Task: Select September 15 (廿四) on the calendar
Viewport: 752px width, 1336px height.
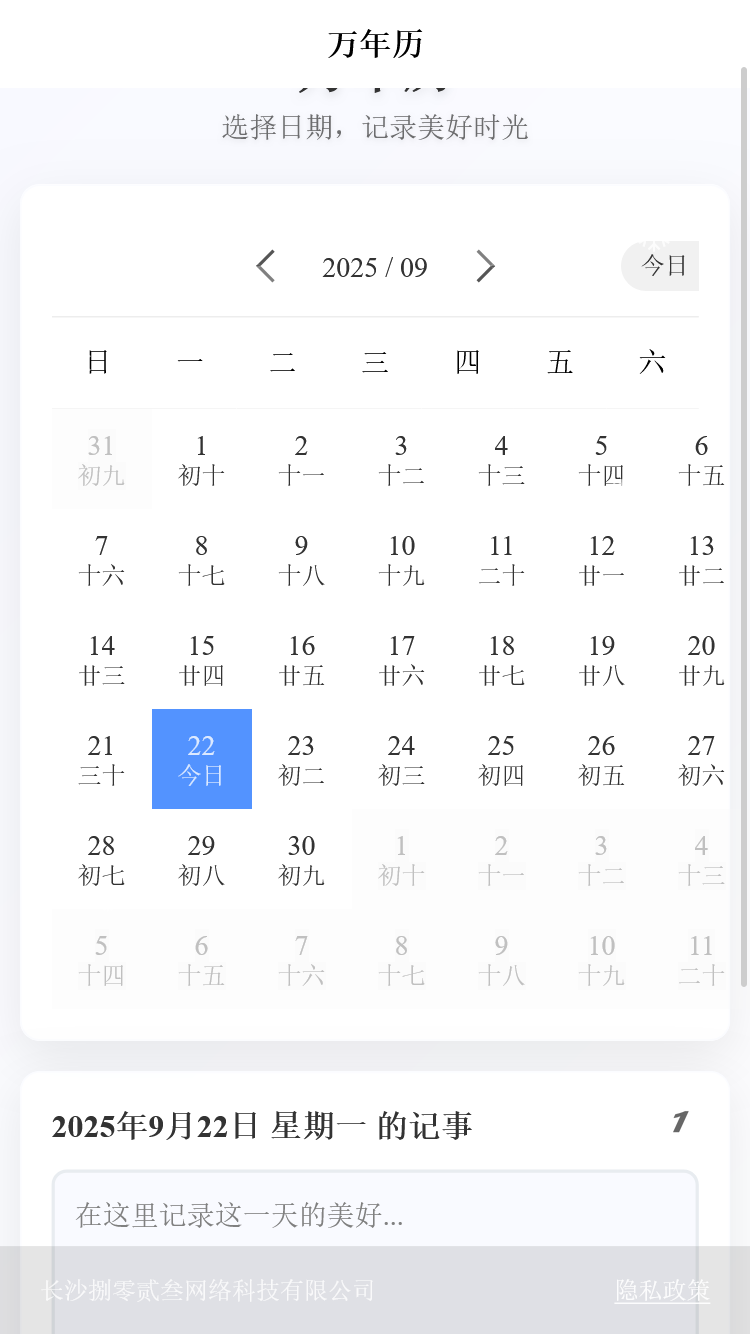Action: [201, 658]
